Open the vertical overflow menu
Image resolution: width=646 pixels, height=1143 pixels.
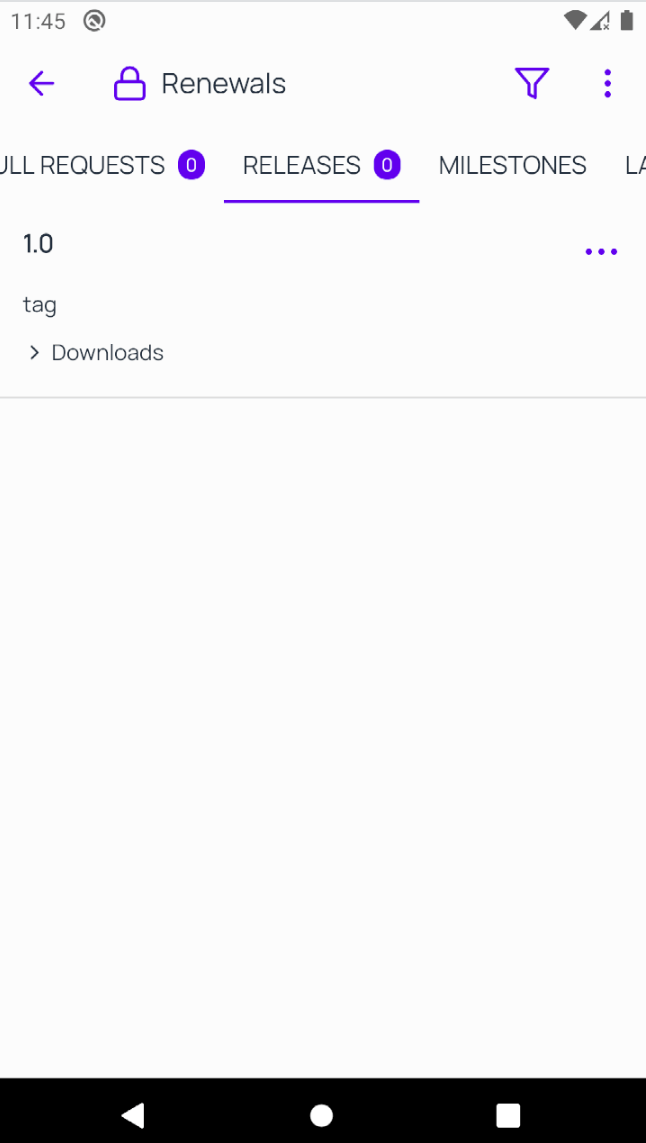point(607,84)
